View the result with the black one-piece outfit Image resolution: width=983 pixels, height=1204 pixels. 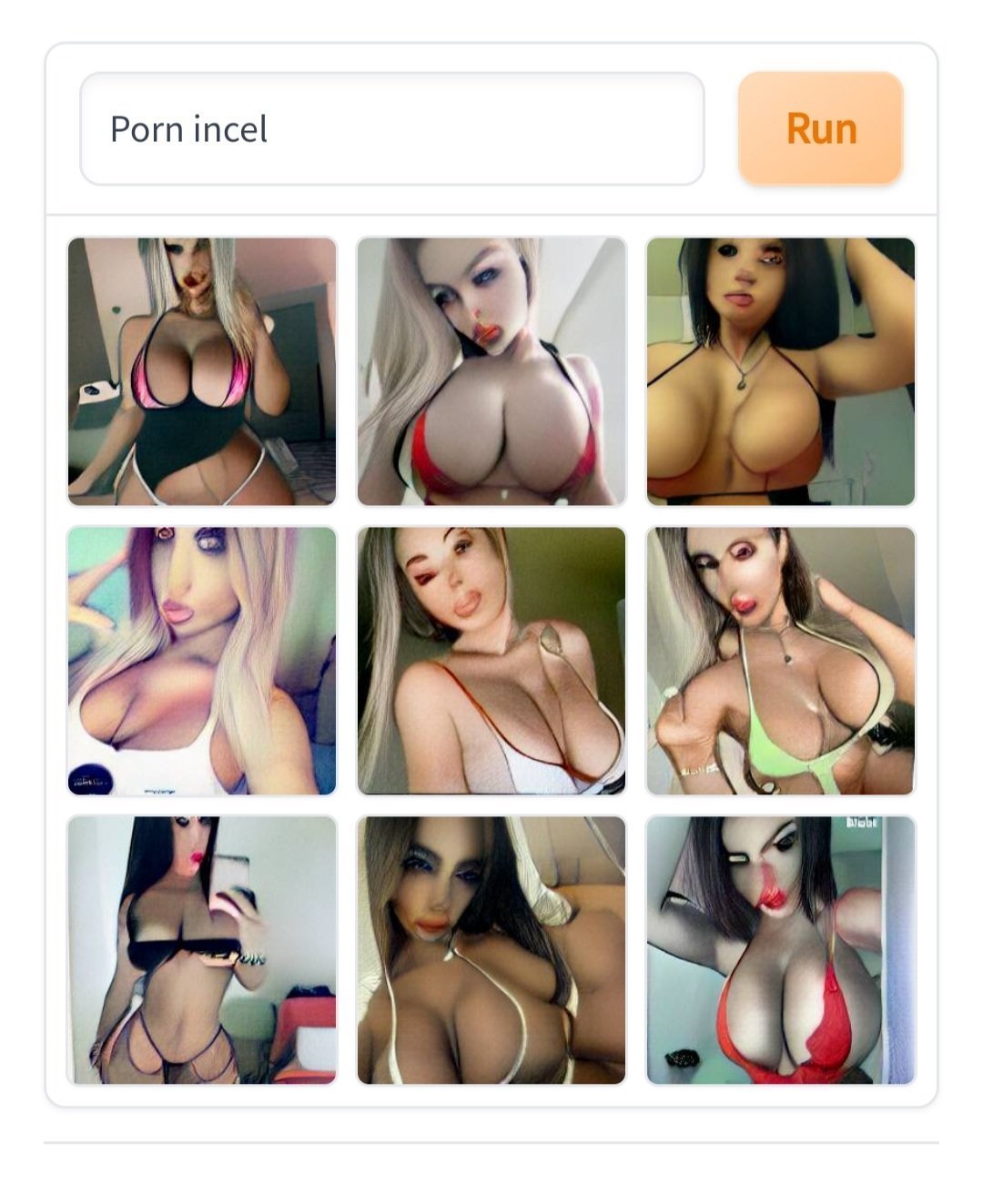[202, 371]
